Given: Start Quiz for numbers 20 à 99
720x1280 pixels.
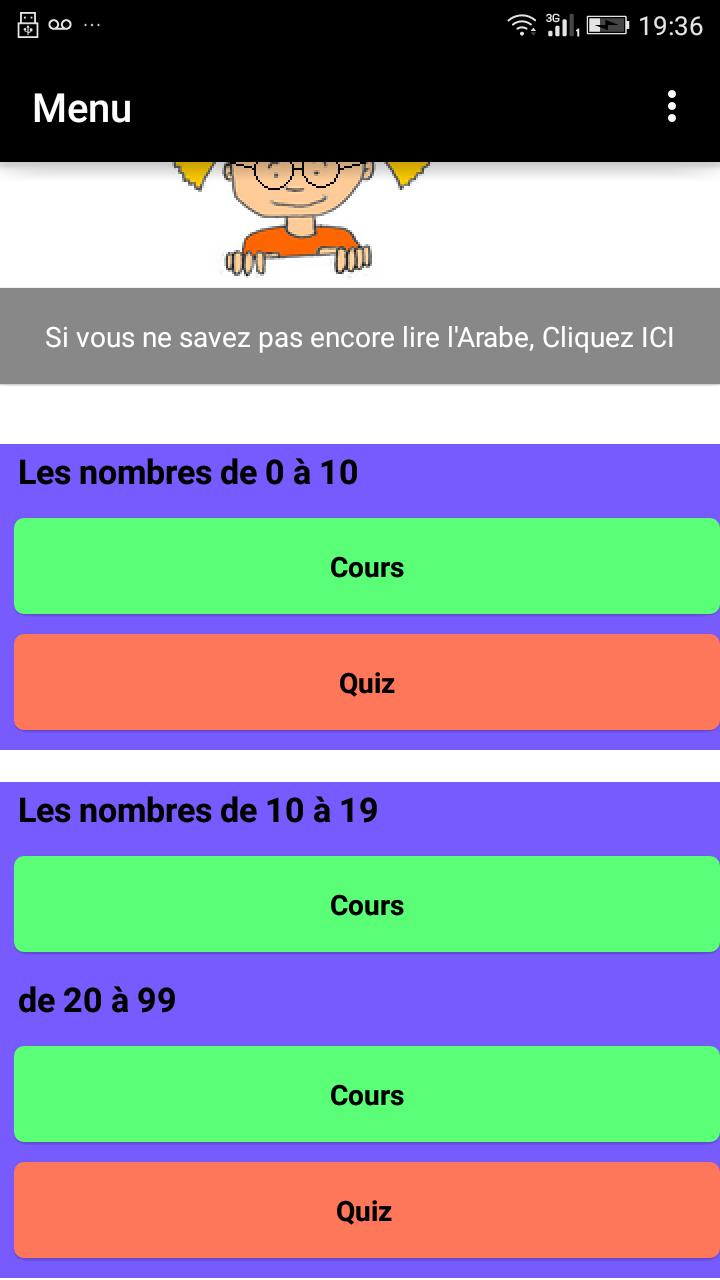Looking at the screenshot, I should pos(366,1210).
